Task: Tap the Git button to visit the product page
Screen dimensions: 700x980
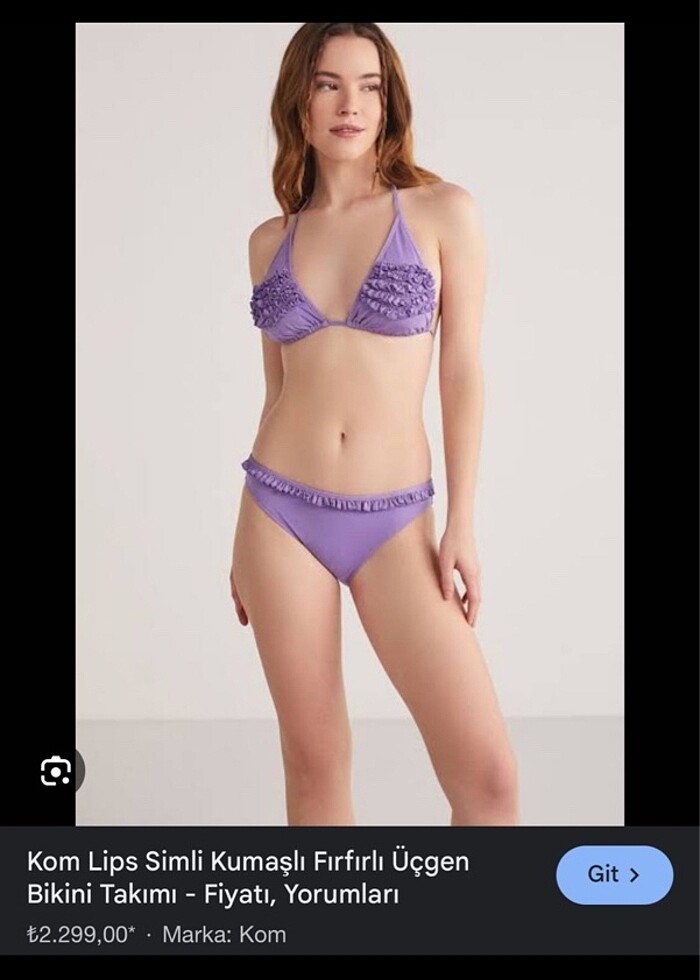Action: (x=614, y=875)
